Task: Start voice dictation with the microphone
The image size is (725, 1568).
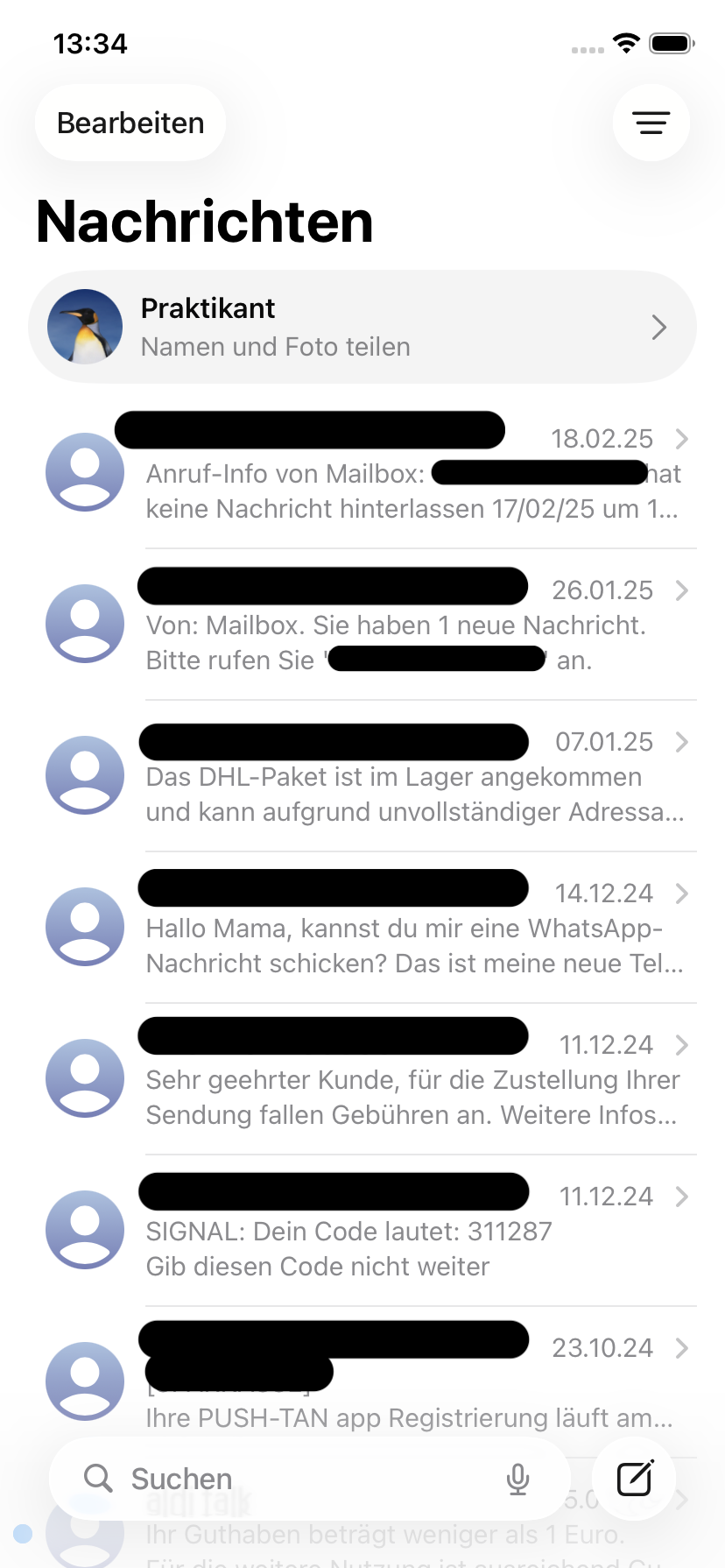Action: coord(517,1479)
